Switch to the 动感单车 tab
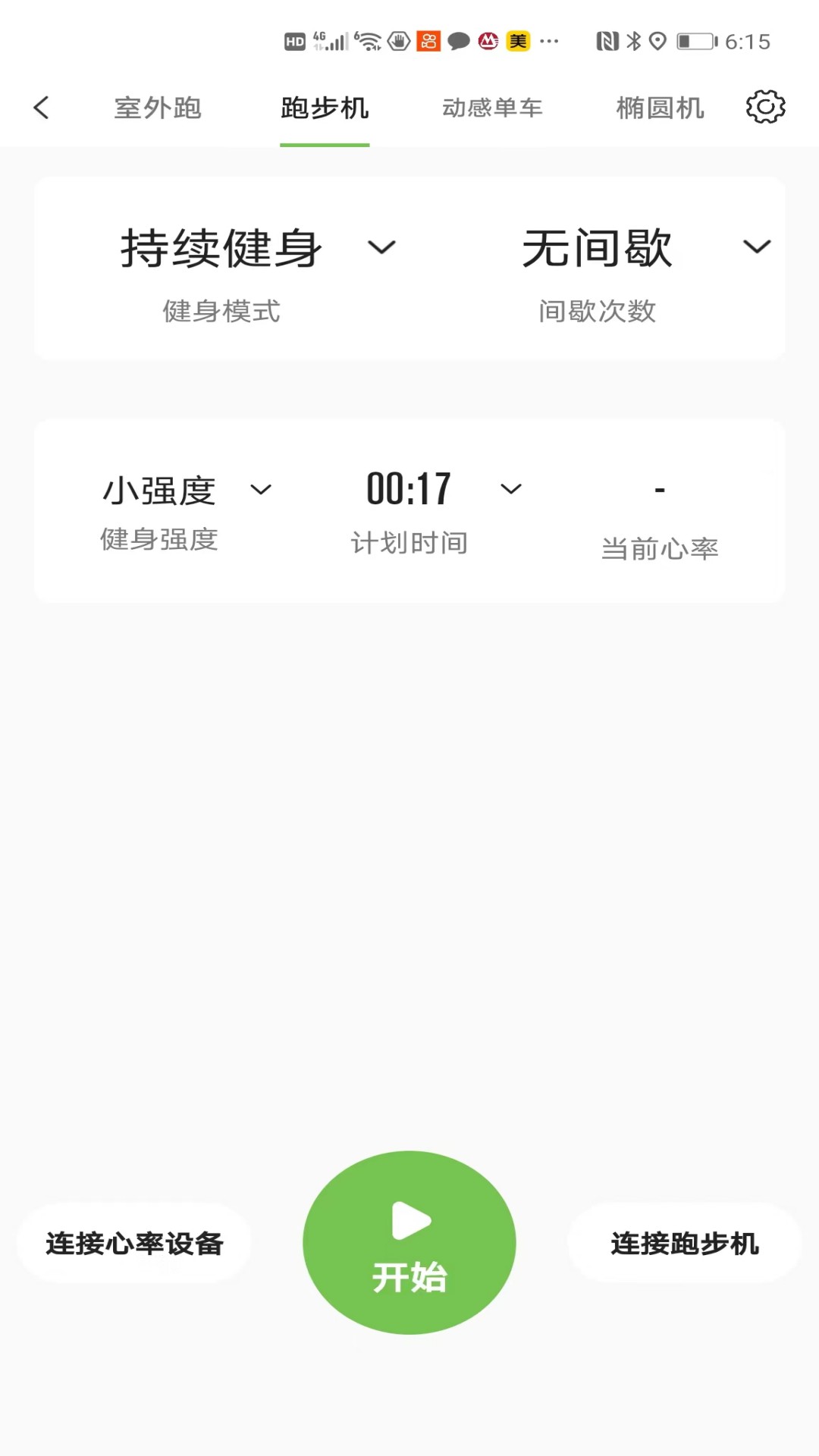The width and height of the screenshot is (819, 1456). coord(492,108)
